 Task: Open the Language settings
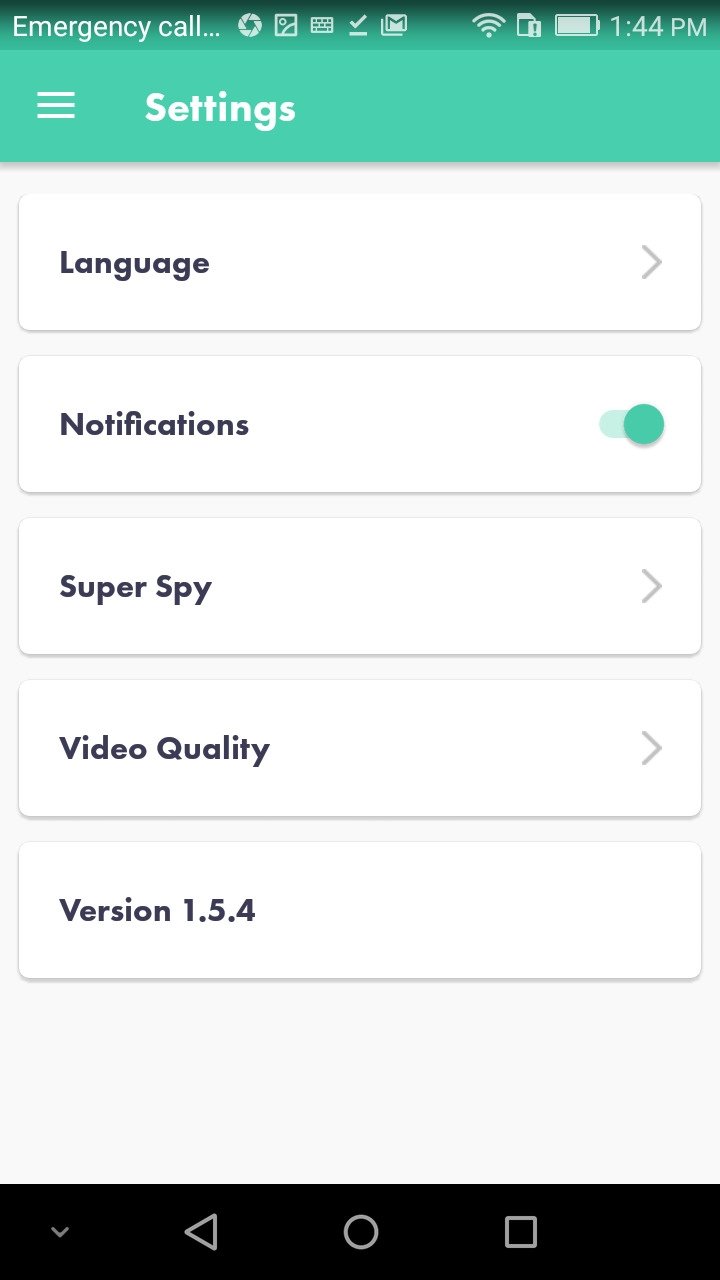coord(360,262)
